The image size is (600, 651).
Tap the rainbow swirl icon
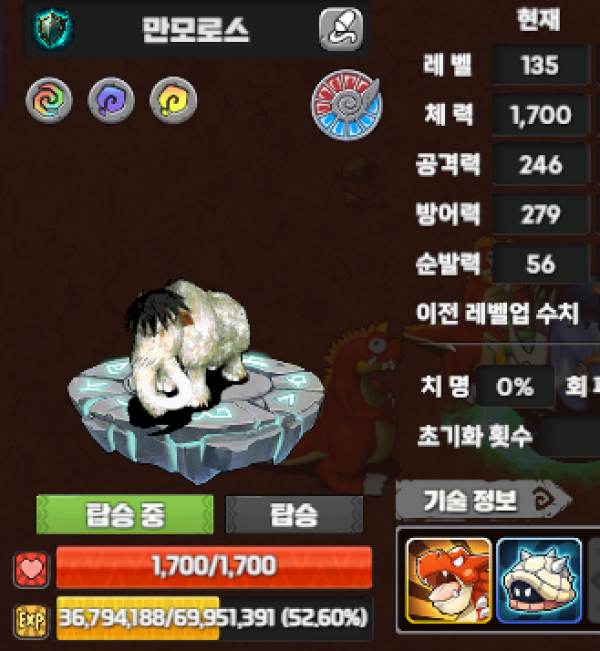(48, 100)
